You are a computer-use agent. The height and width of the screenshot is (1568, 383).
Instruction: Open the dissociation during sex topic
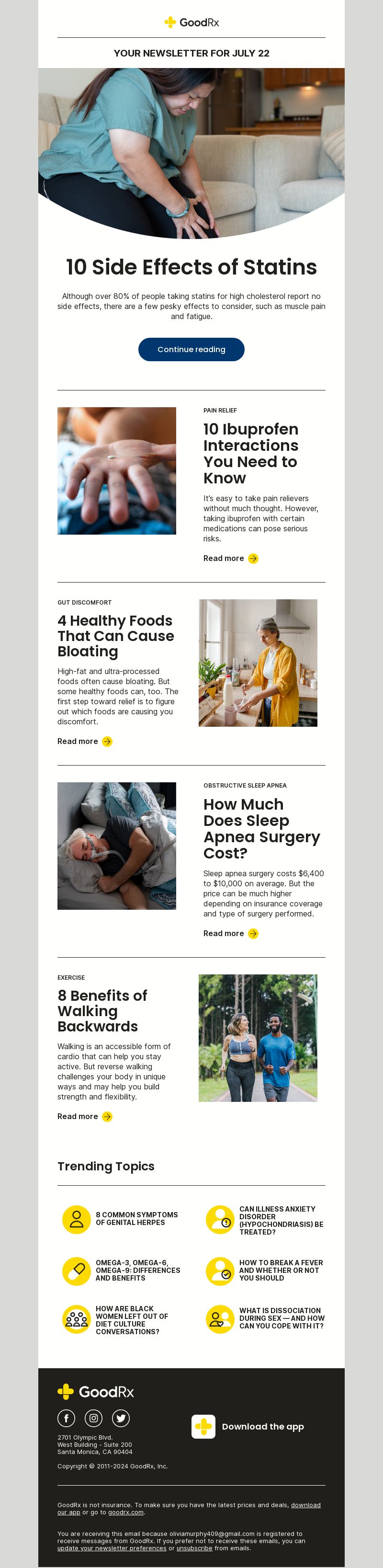281,1318
